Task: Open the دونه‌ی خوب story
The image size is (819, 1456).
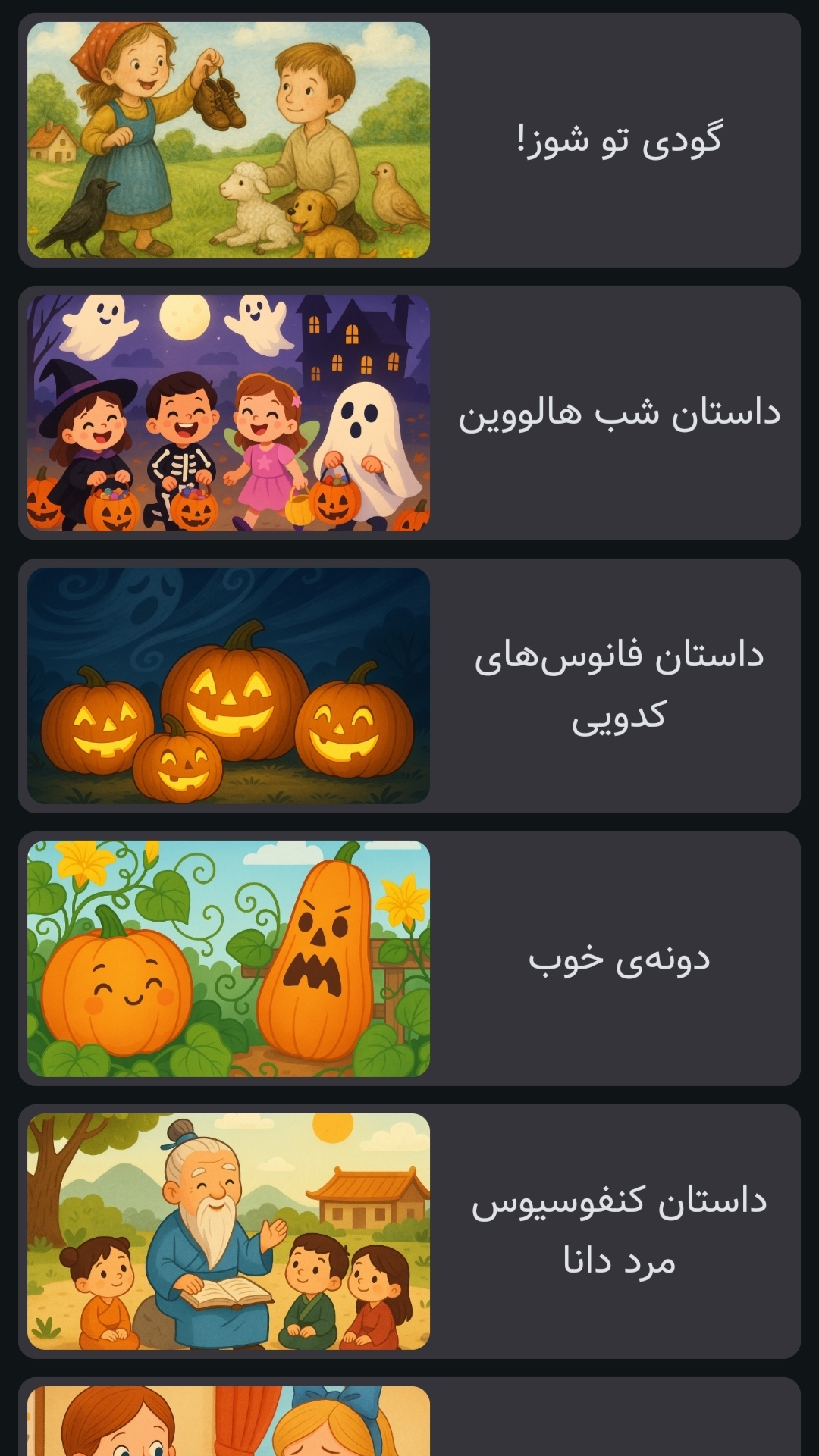Action: click(x=409, y=959)
